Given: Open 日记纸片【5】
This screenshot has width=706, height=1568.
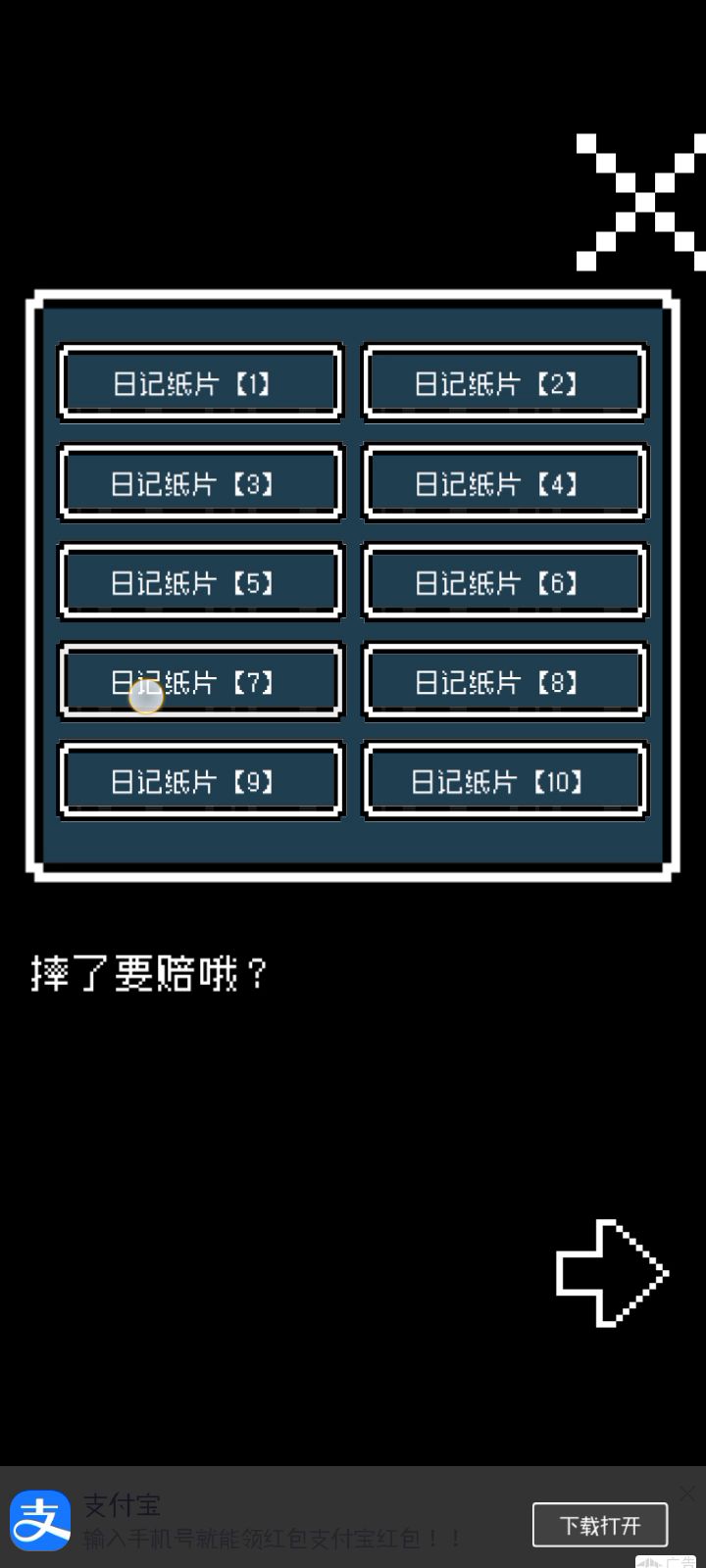Looking at the screenshot, I should point(201,583).
